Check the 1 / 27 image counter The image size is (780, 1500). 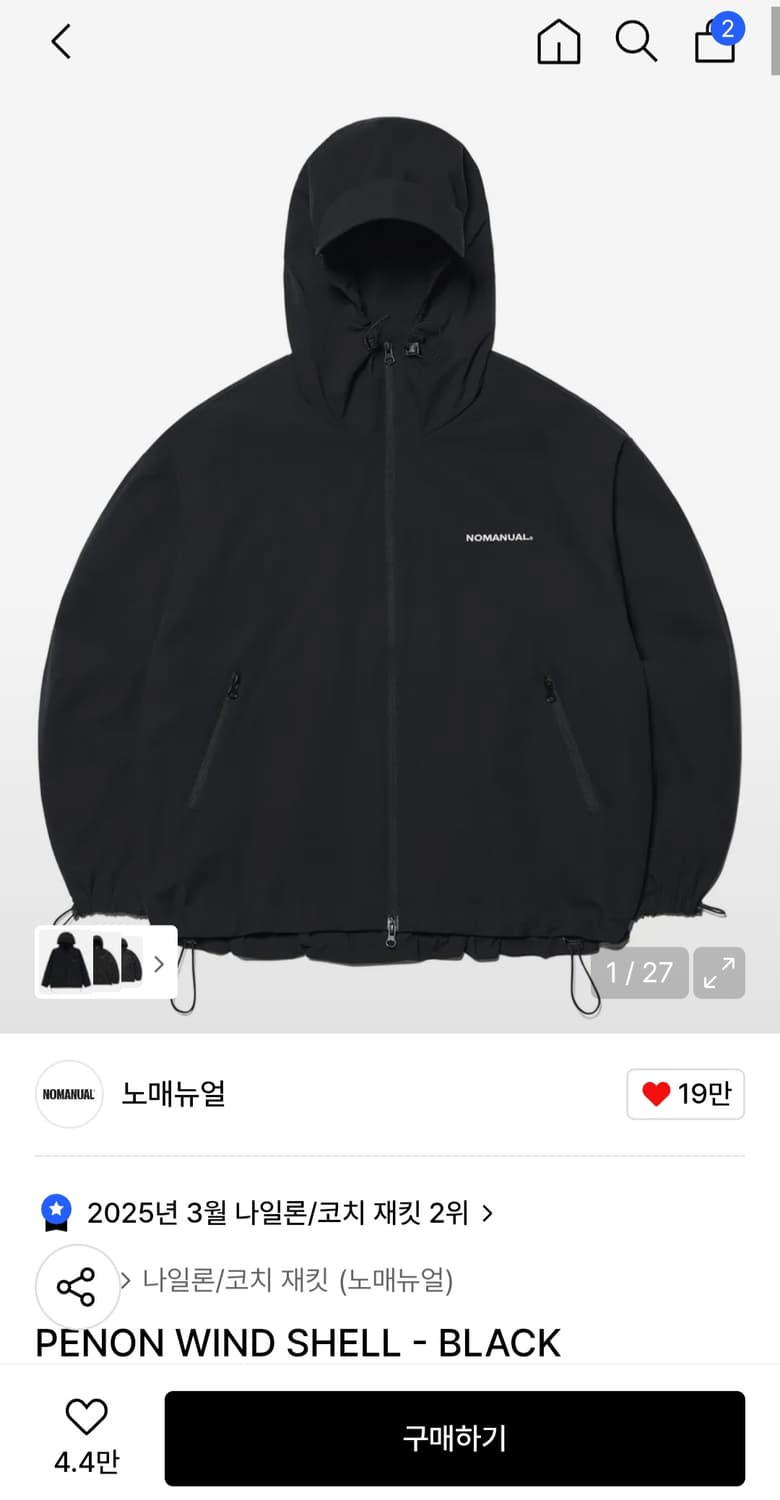tap(641, 971)
